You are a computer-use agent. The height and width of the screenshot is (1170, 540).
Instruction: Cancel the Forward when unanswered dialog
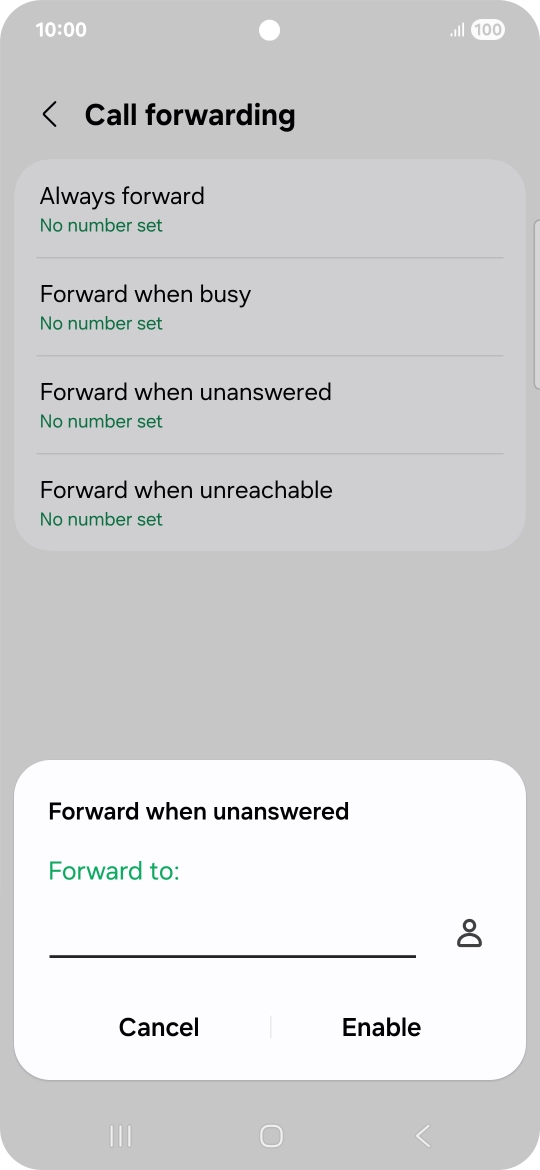[x=159, y=1027]
